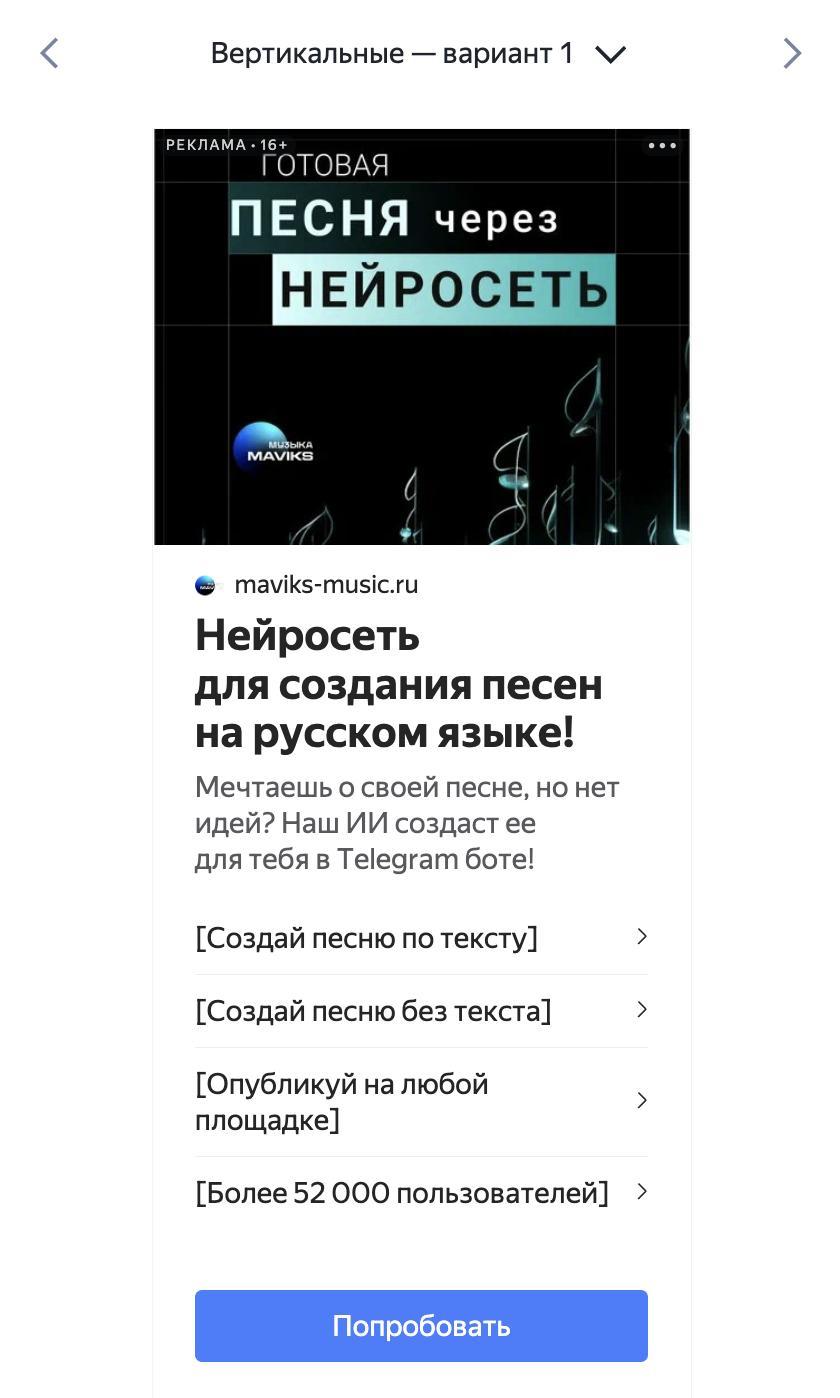Screen dimensions: 840x1398
Task: Select 'Опубликуй на любой площадке' link
Action: pos(420,1101)
